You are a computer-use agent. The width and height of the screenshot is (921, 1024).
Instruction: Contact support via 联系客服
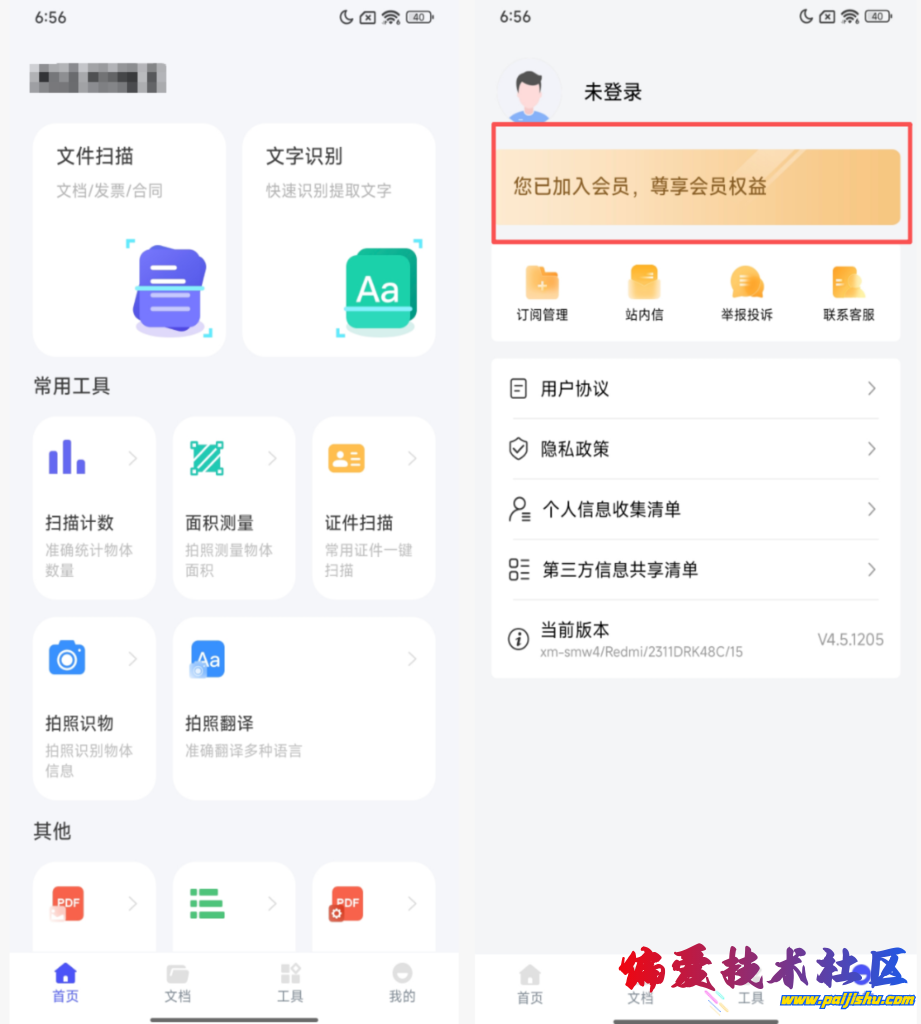(x=849, y=294)
